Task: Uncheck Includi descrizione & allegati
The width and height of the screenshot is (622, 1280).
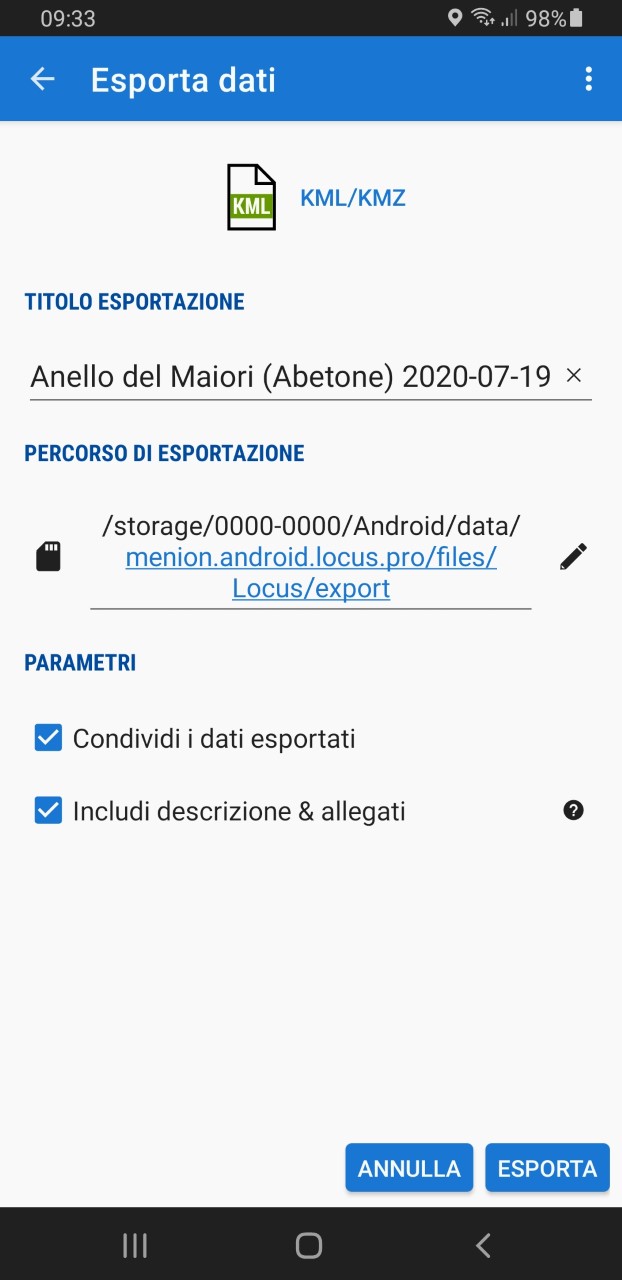Action: click(x=48, y=811)
